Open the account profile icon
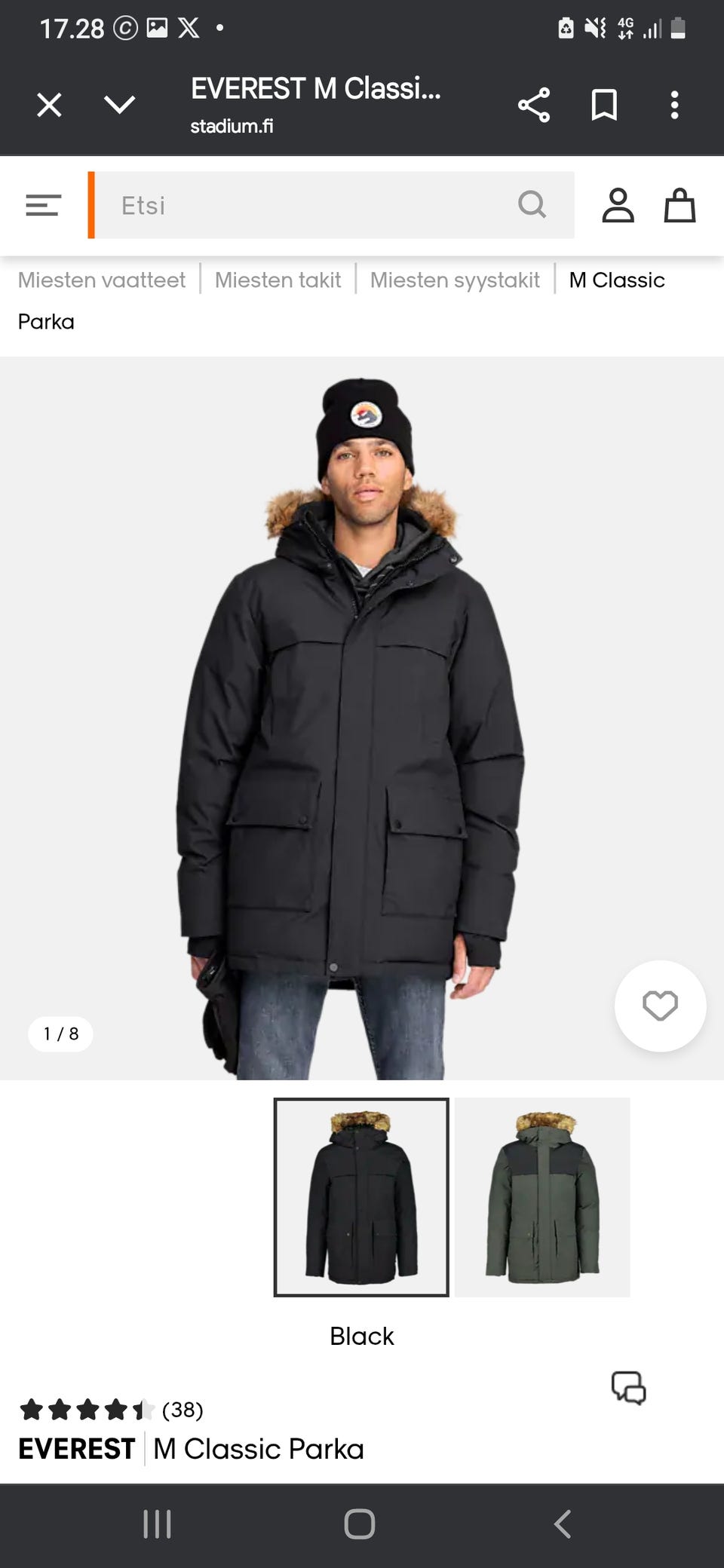Viewport: 724px width, 1568px height. (x=618, y=205)
